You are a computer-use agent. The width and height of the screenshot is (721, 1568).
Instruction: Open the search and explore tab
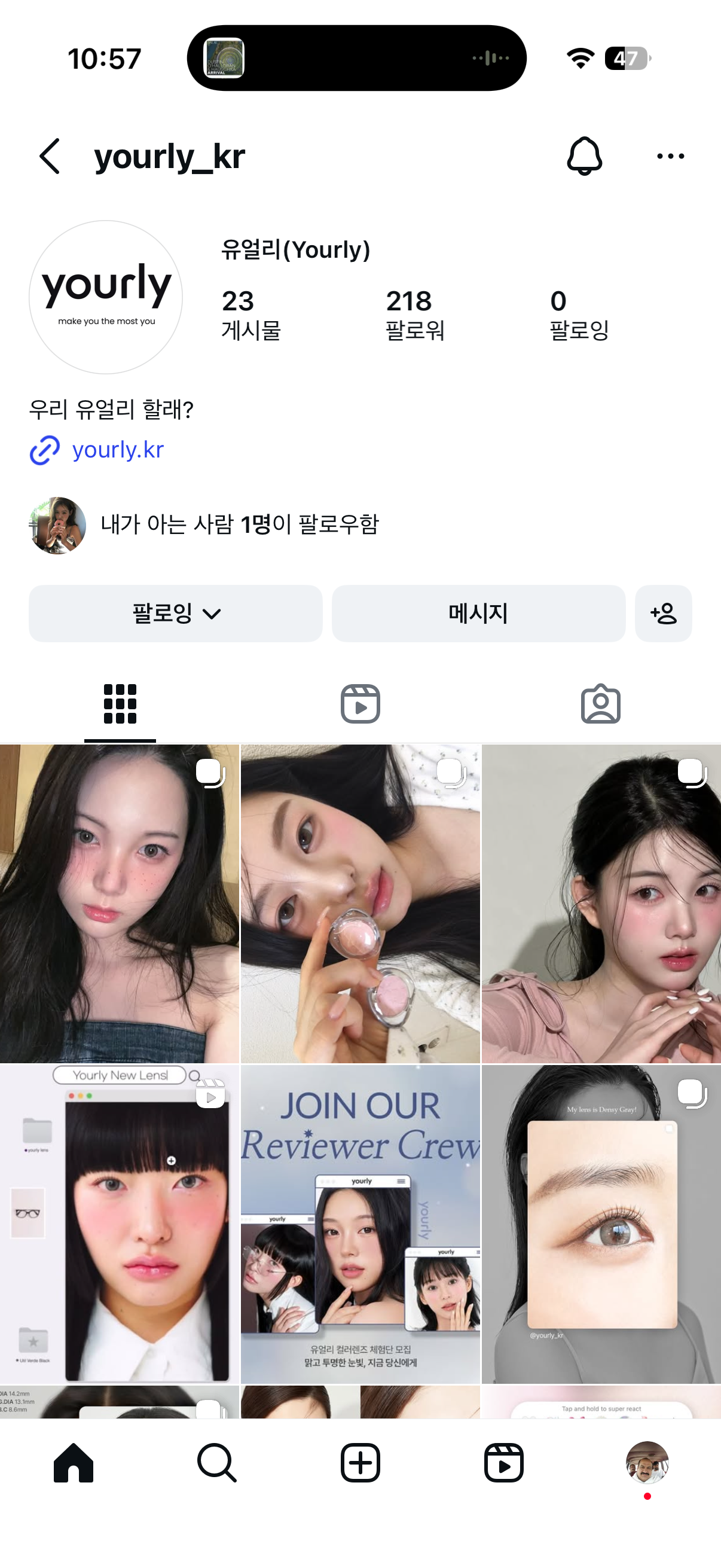tap(216, 1462)
